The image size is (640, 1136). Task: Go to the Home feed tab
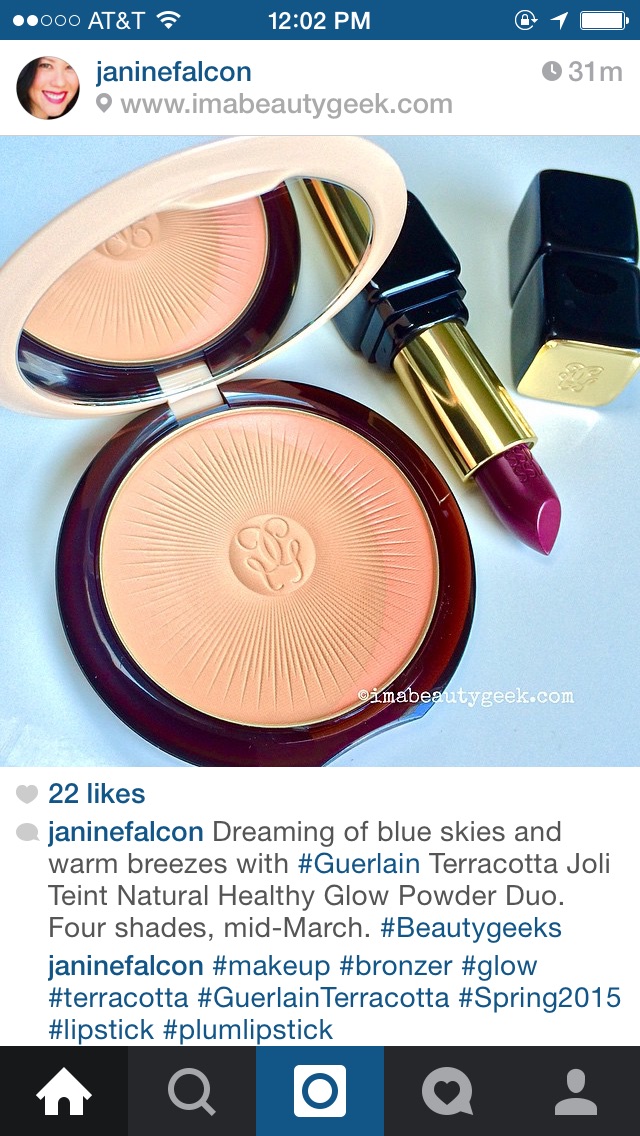coord(64,1091)
